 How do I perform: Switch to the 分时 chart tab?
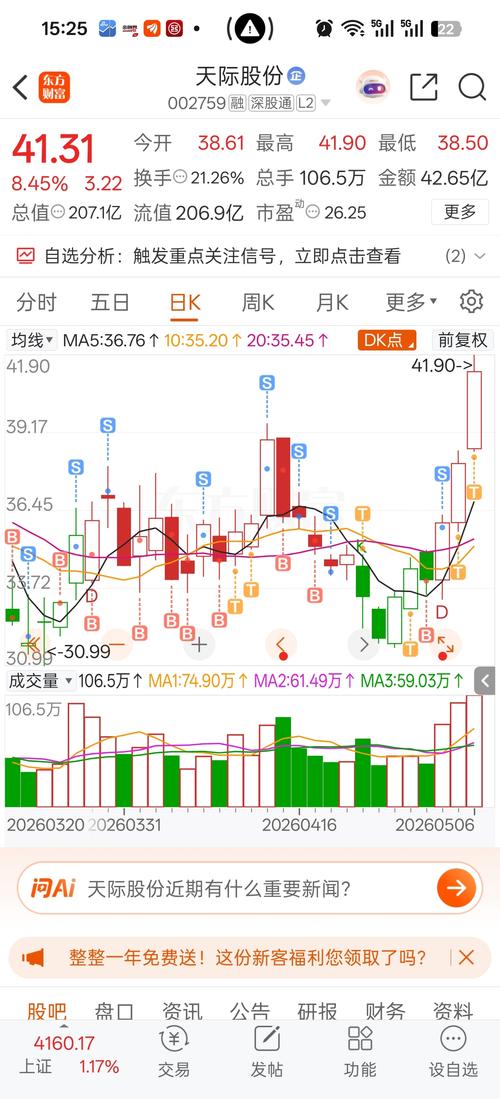click(x=36, y=302)
